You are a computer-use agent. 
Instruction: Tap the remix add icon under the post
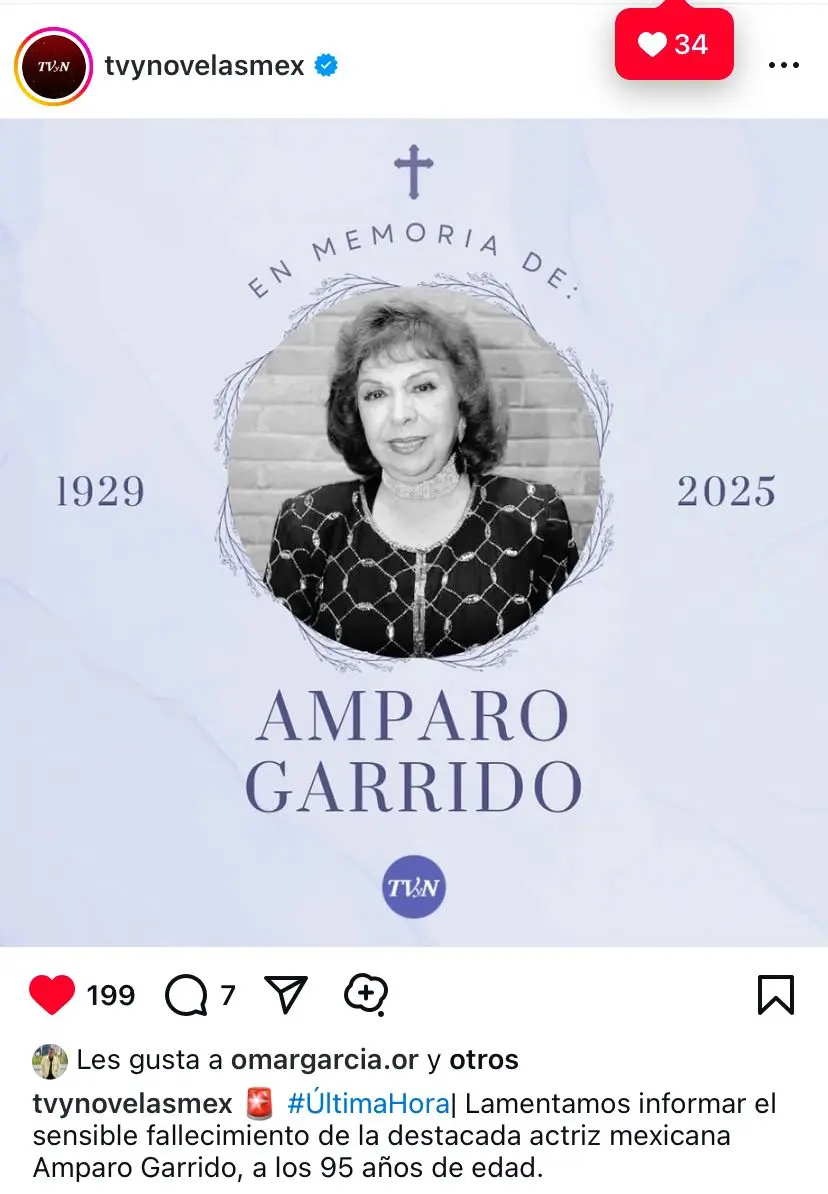[x=366, y=995]
